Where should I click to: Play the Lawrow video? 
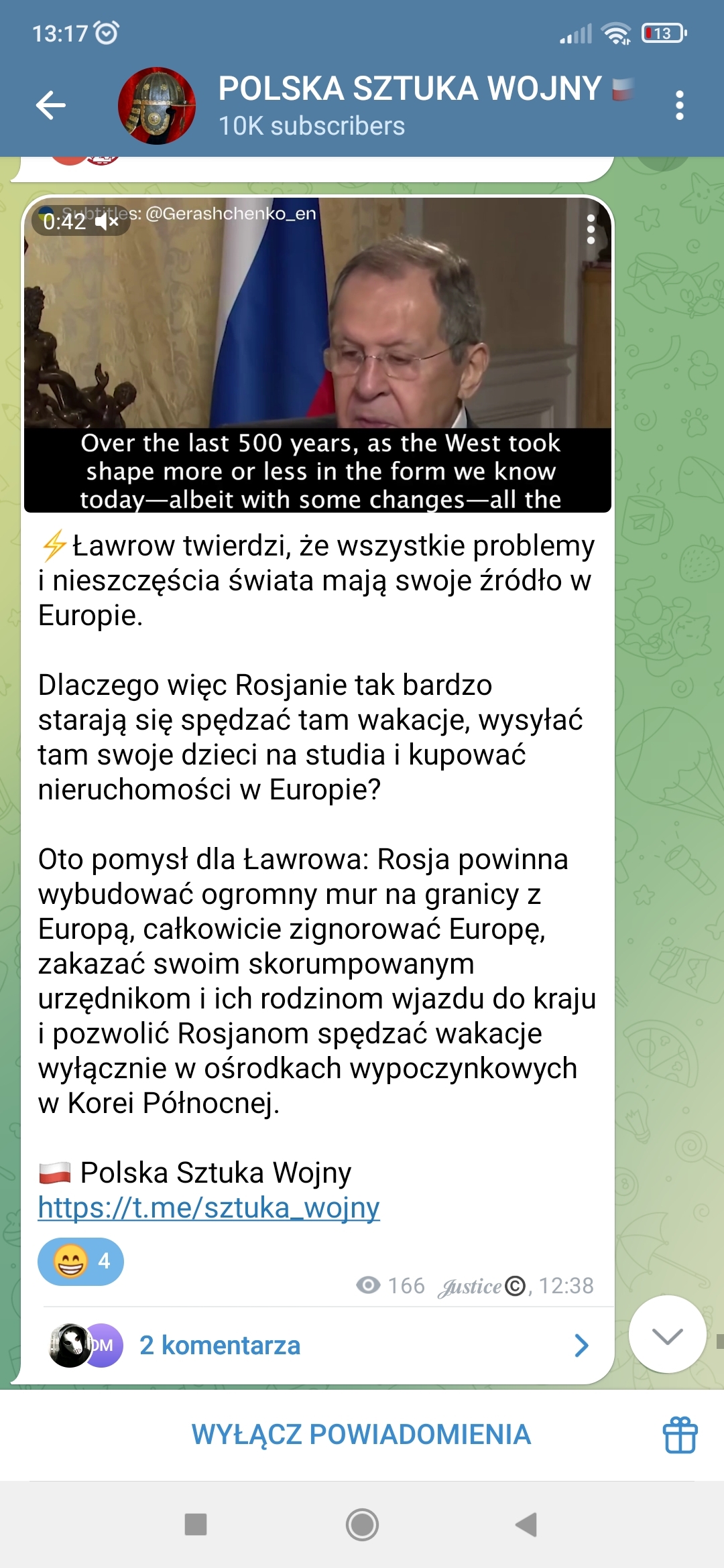[x=318, y=335]
